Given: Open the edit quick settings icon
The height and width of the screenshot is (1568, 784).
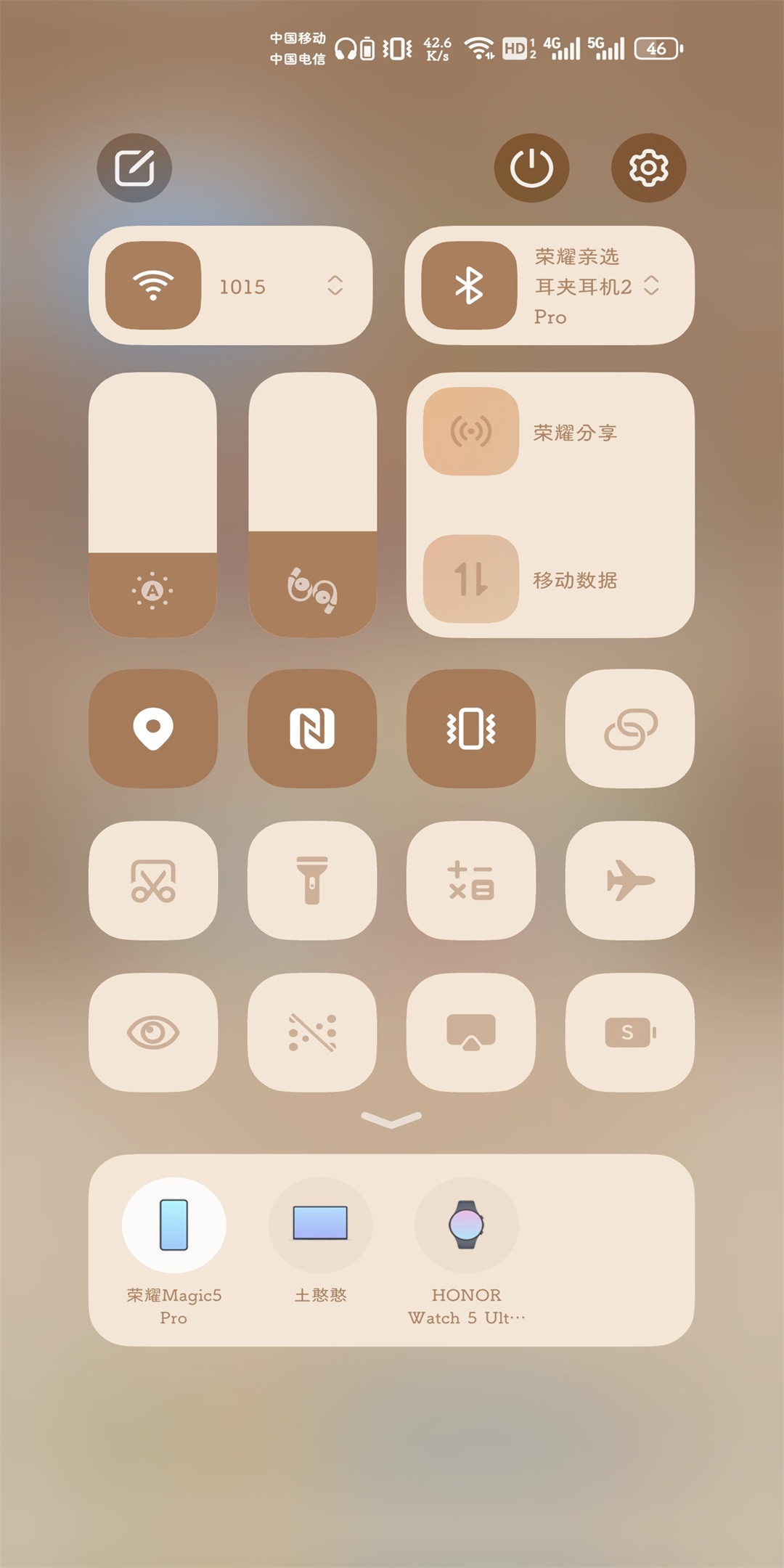Looking at the screenshot, I should point(134,168).
